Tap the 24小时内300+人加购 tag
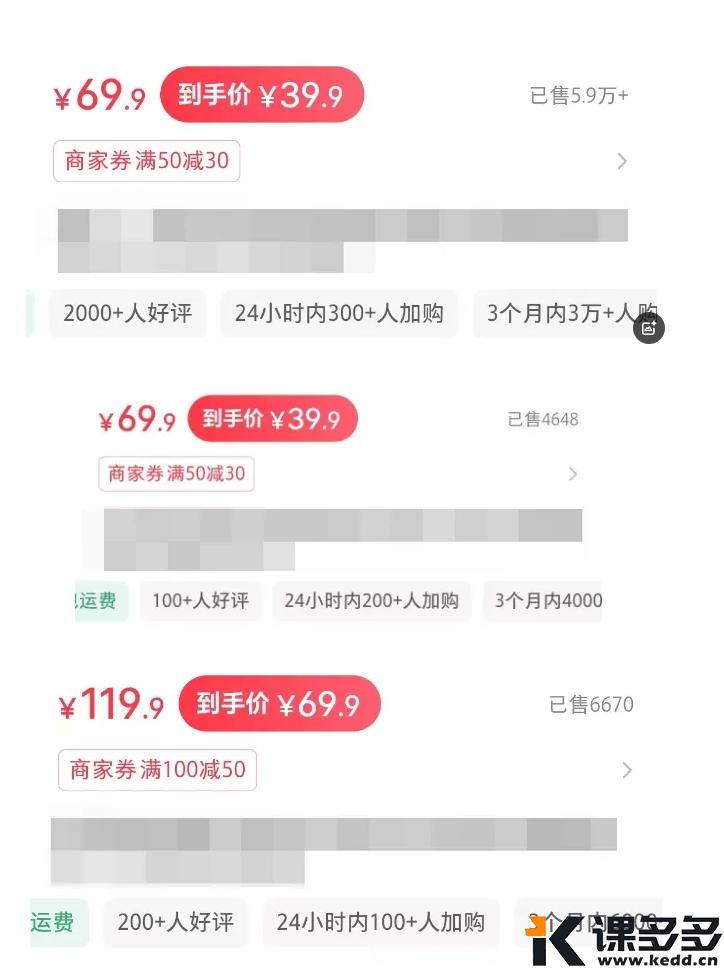 click(x=339, y=314)
